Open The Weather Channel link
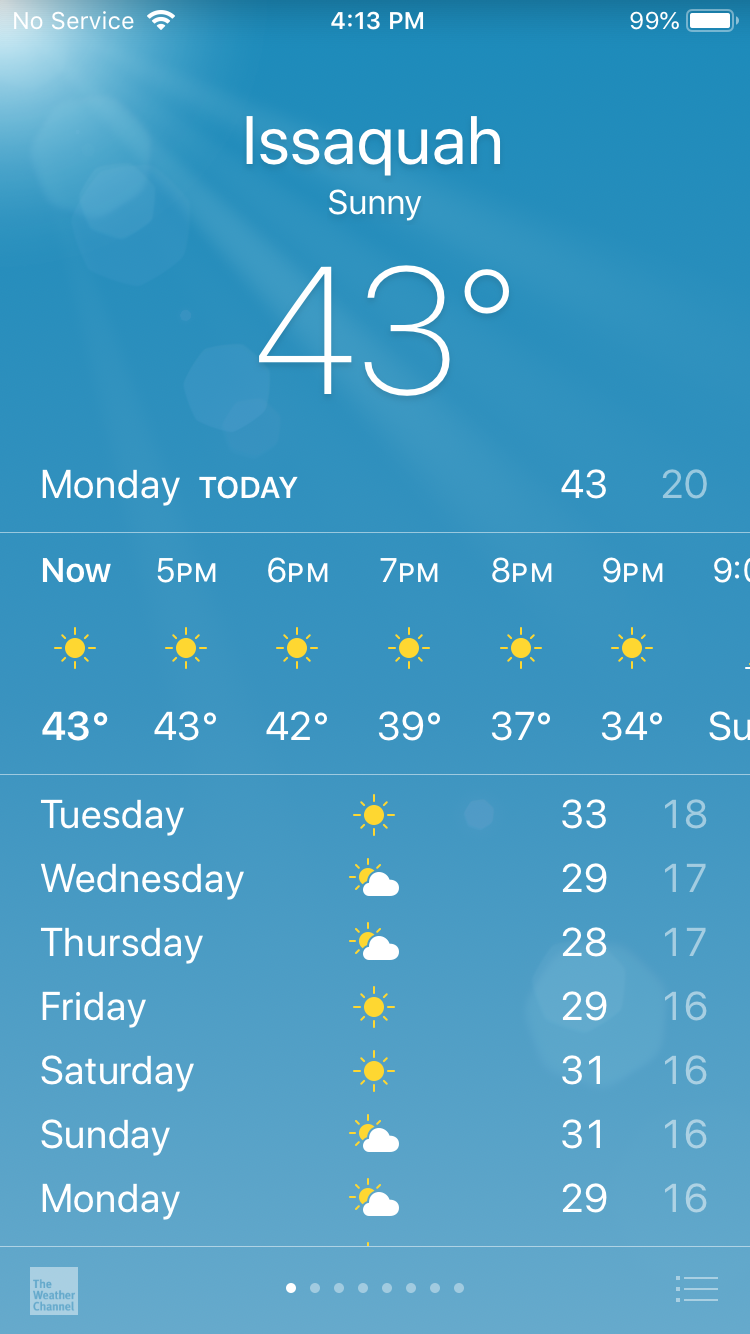This screenshot has width=750, height=1334. pos(54,1290)
